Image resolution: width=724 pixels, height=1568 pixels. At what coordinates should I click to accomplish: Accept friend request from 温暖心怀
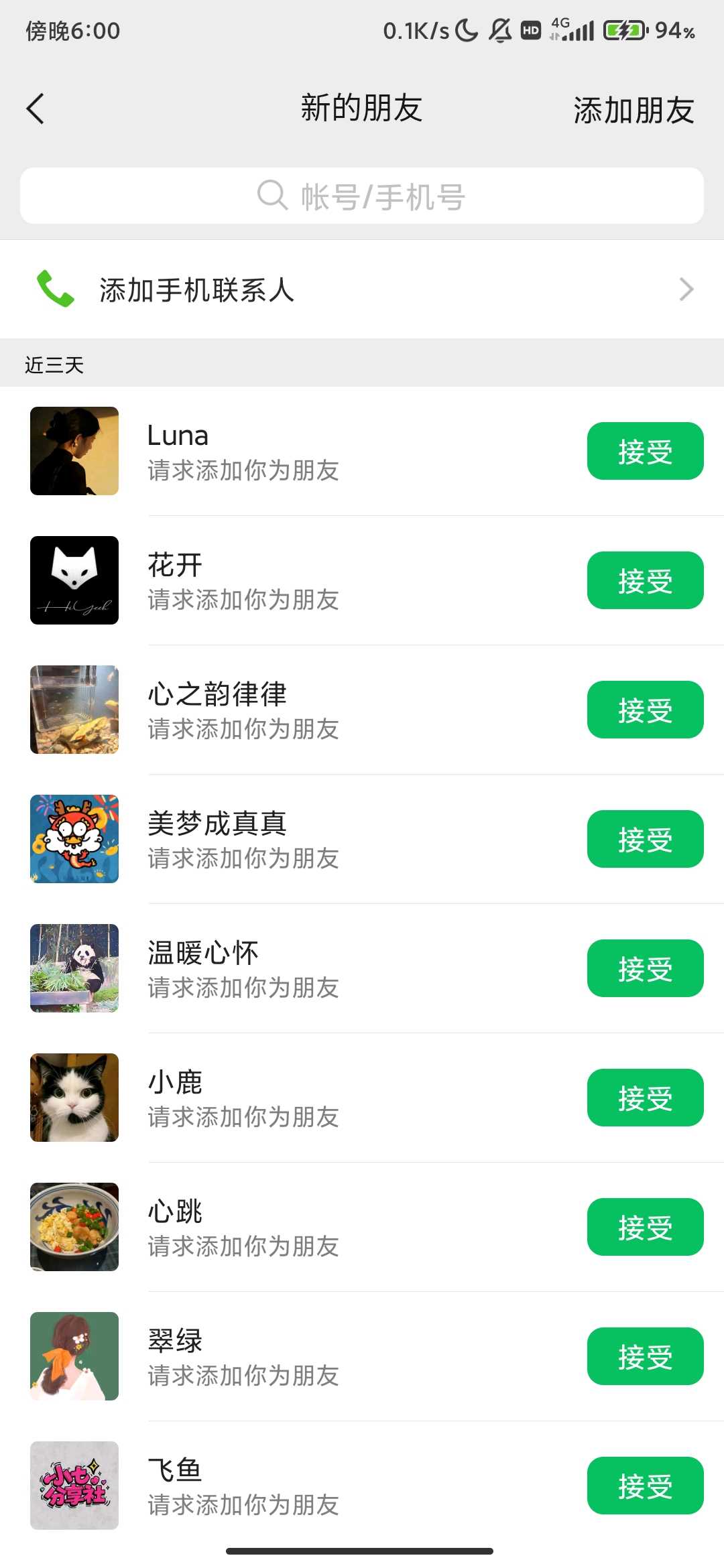coord(645,968)
